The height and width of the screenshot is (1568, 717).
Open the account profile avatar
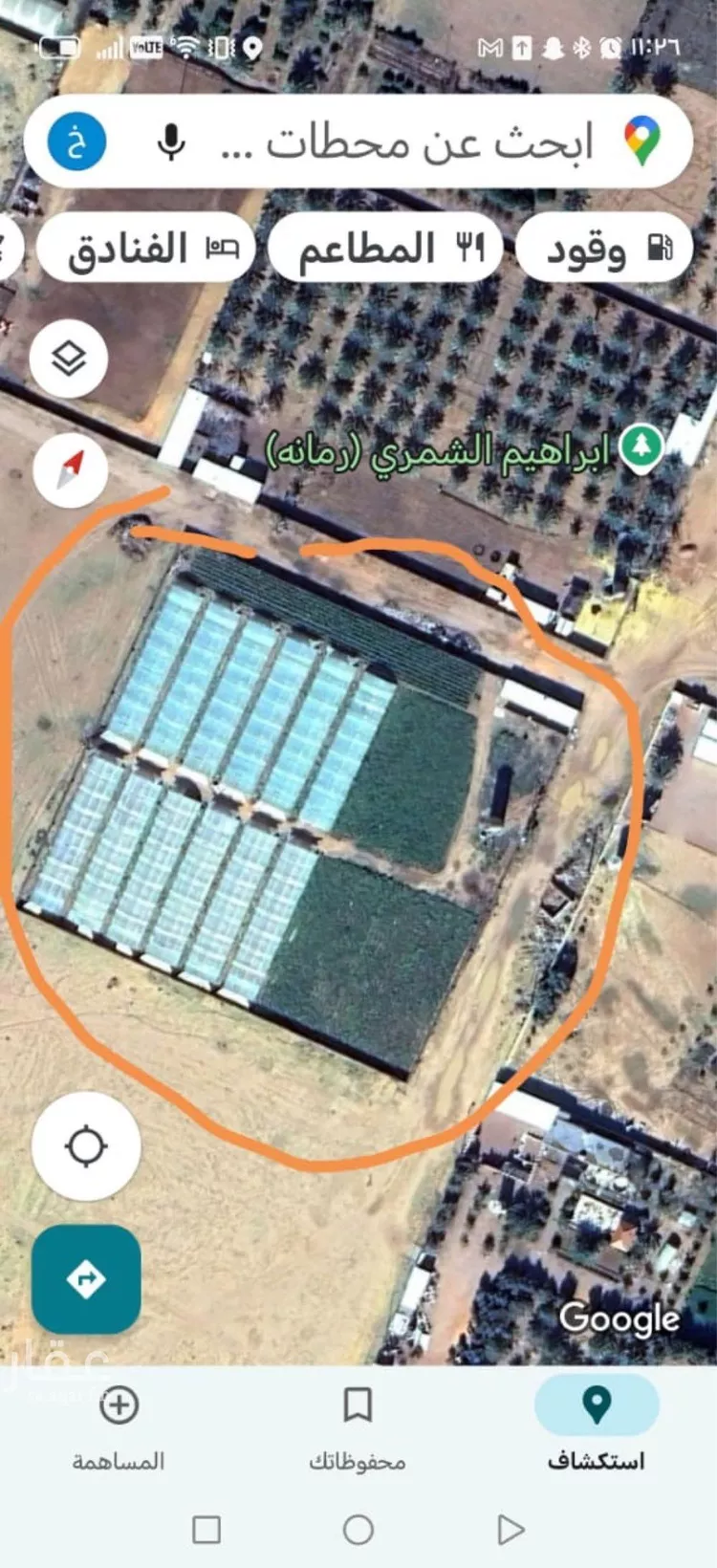coord(77,142)
